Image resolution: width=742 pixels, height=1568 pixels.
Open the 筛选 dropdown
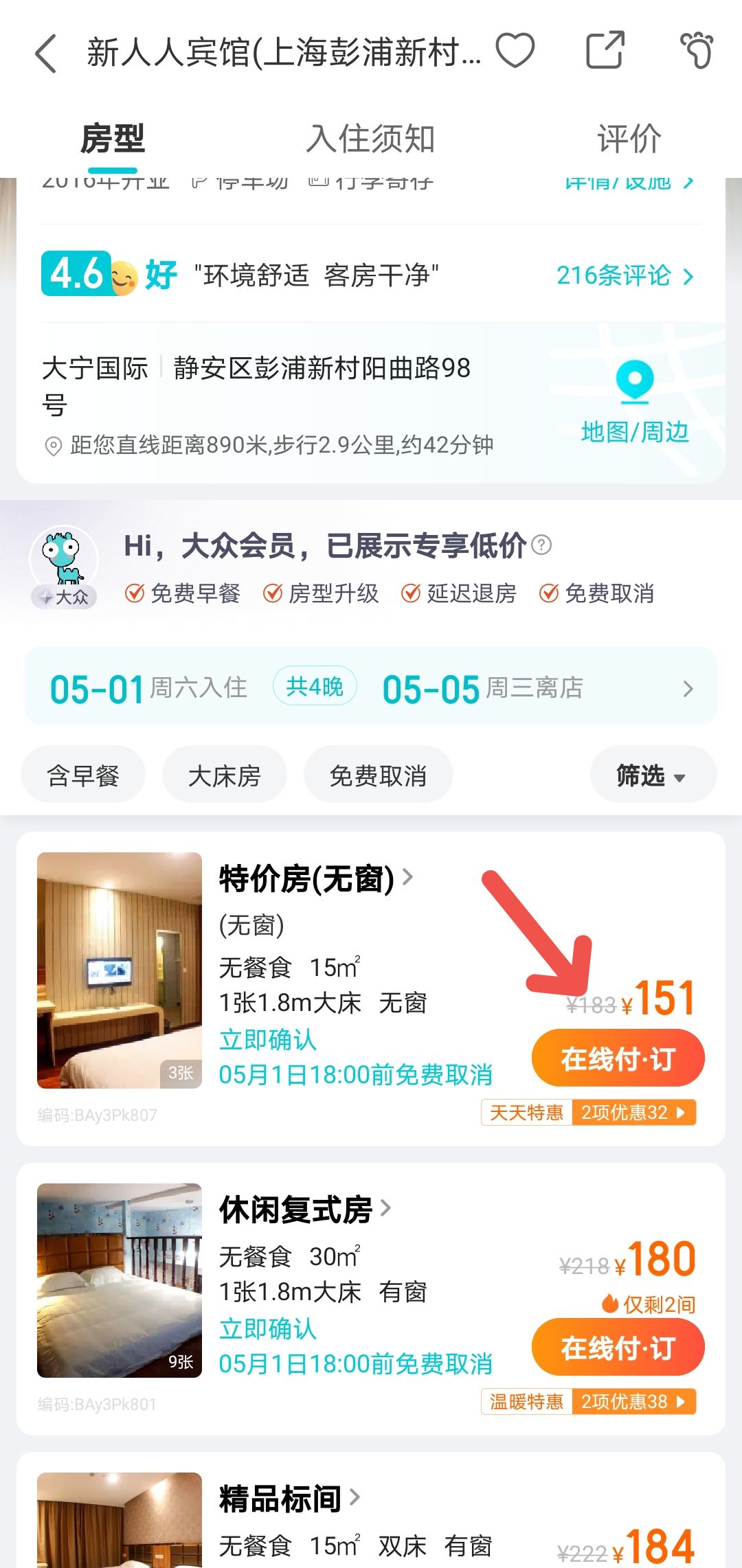[652, 775]
